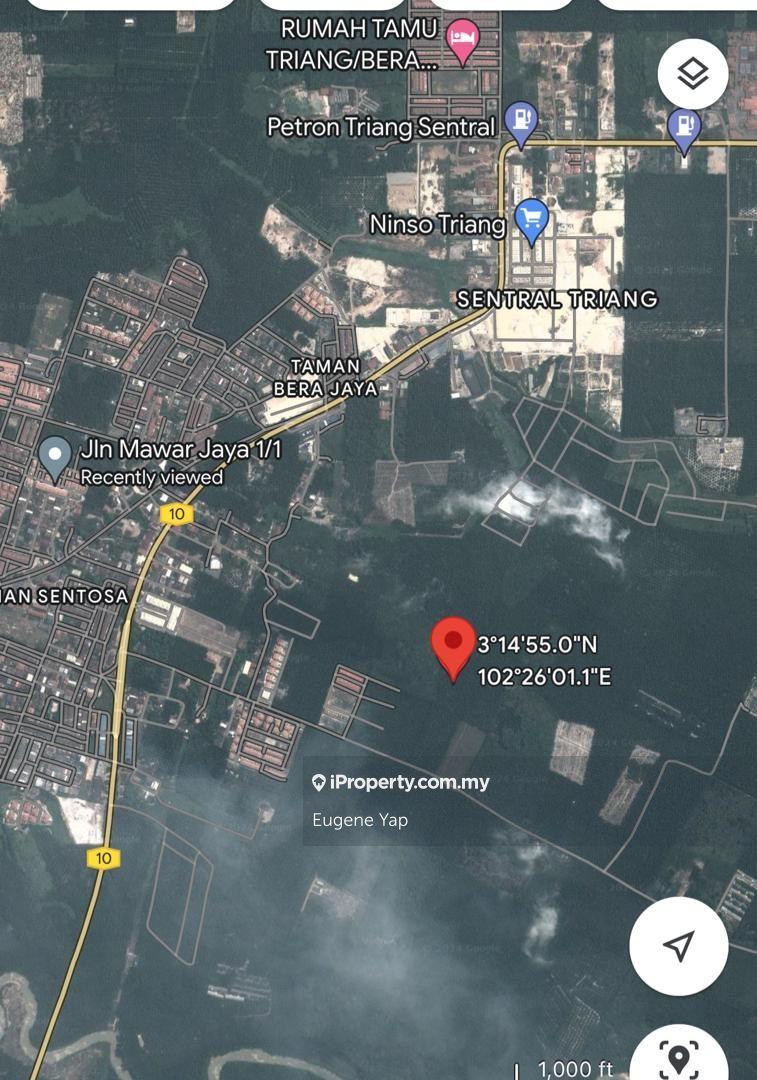Tap the Jln Mawar Jaya 1/1 marker

coord(54,457)
